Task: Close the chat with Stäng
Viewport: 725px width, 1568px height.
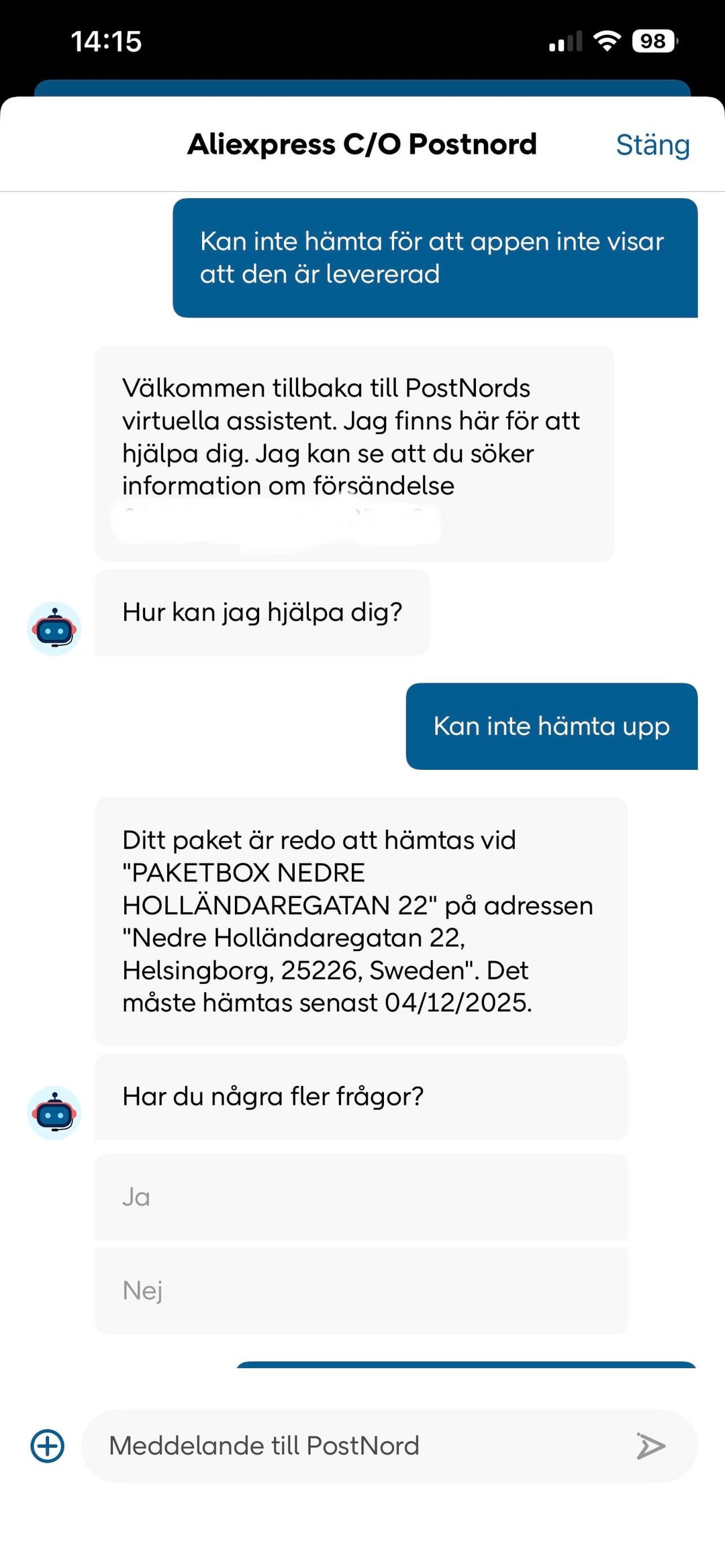Action: 652,145
